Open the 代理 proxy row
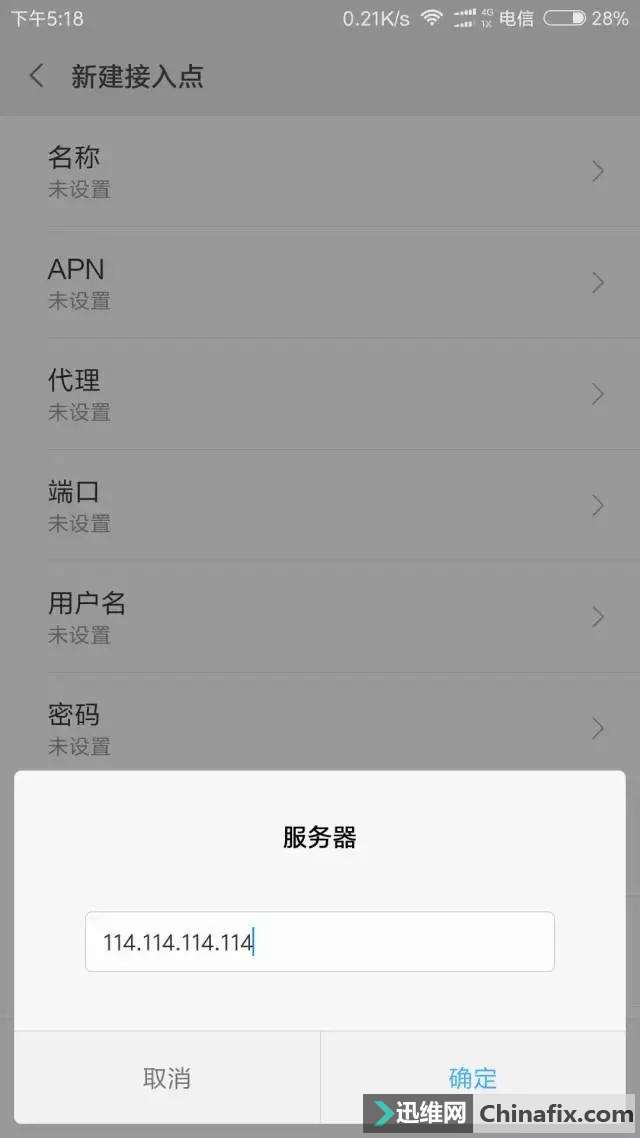This screenshot has height=1138, width=640. tap(320, 394)
